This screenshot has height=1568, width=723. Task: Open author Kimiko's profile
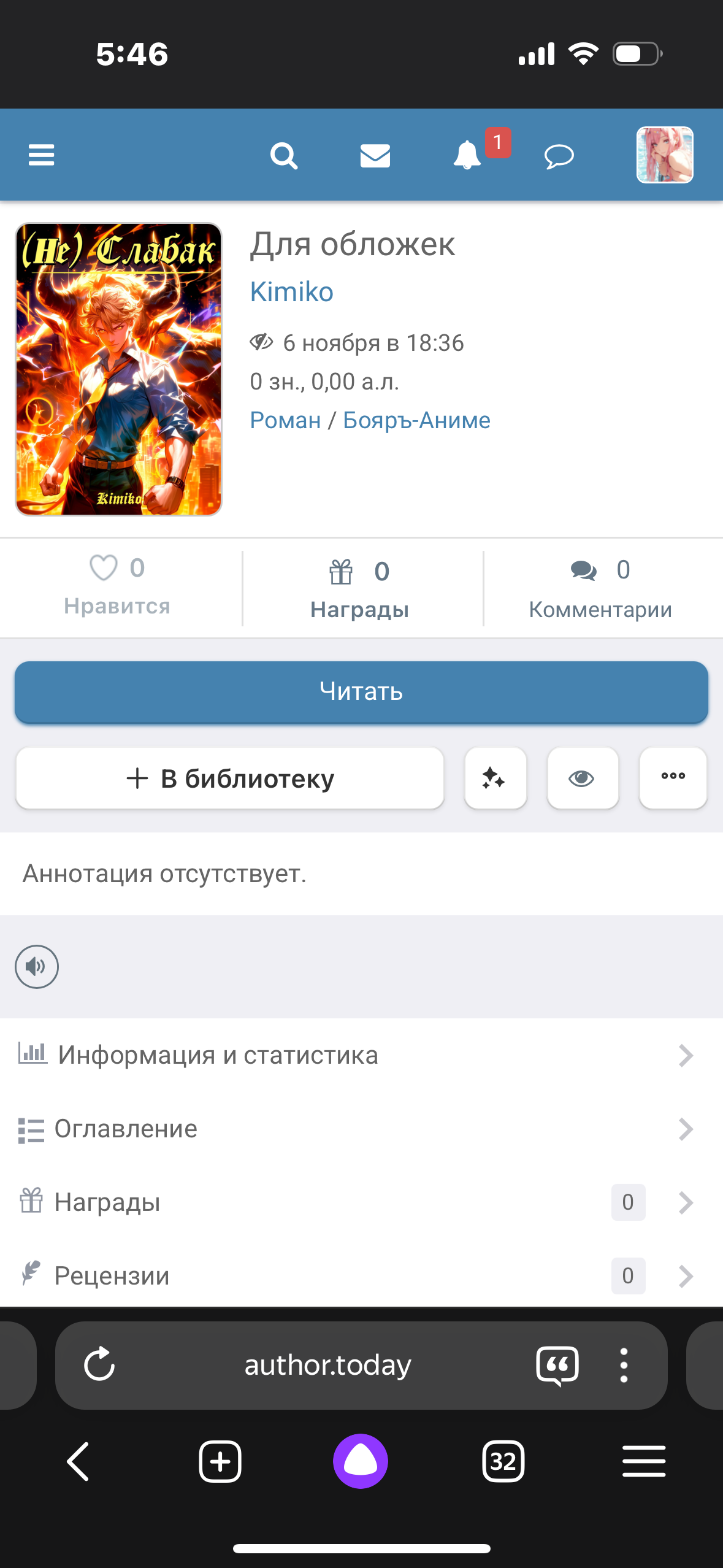point(292,292)
